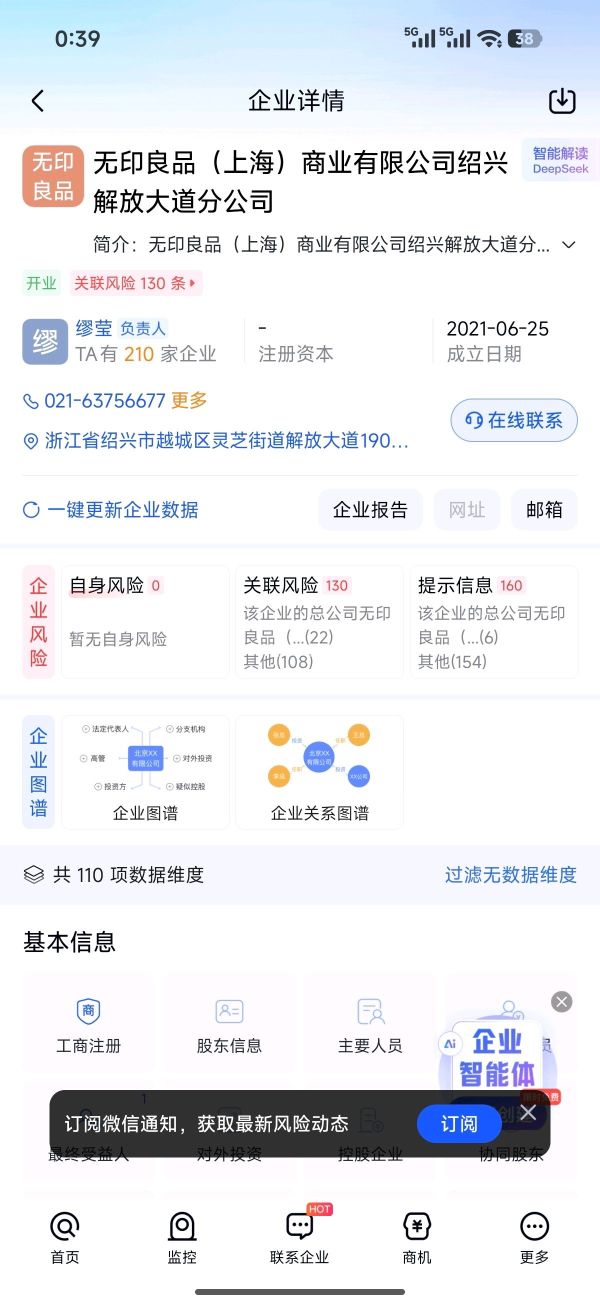The image size is (600, 1304).
Task: Show 更多 phone numbers
Action: pyautogui.click(x=189, y=400)
